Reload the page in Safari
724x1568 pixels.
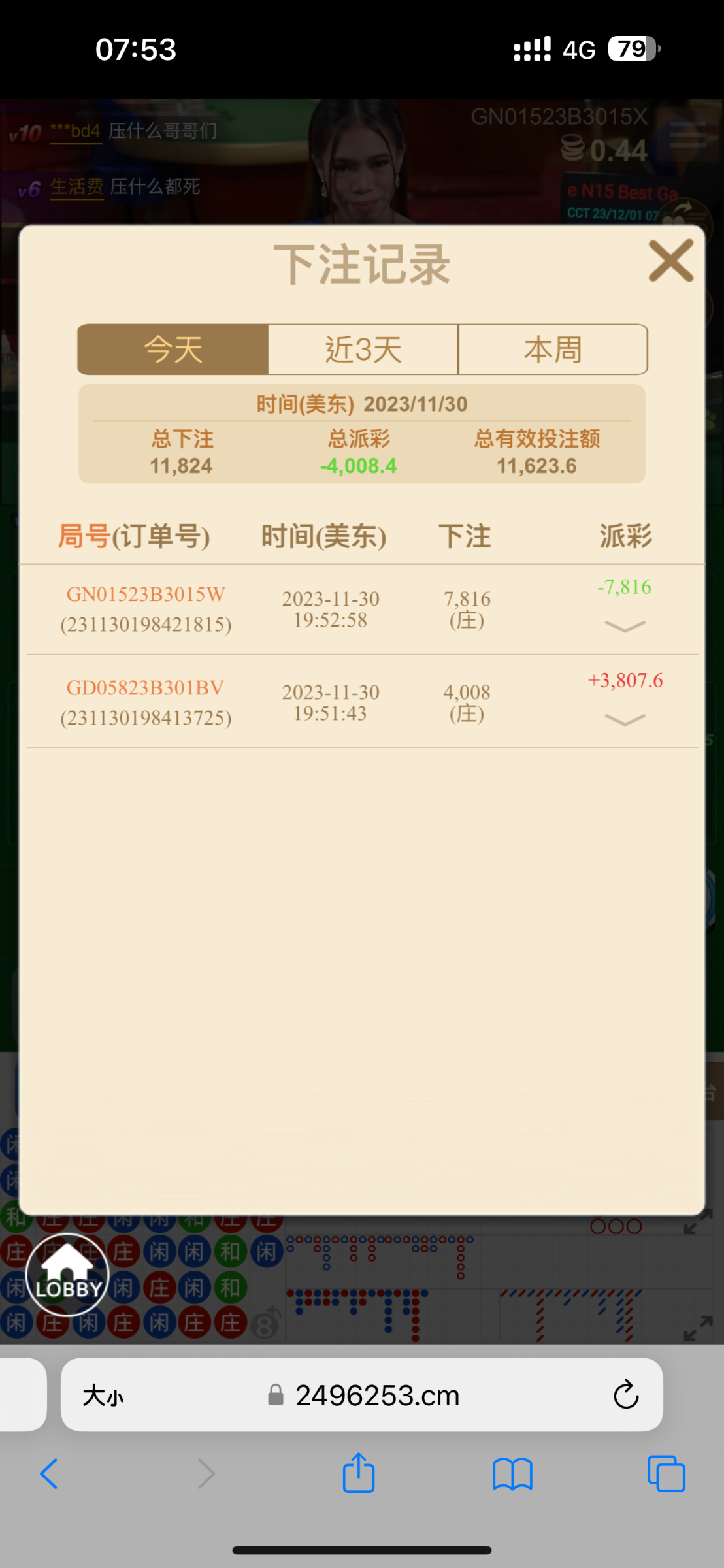click(x=625, y=1395)
